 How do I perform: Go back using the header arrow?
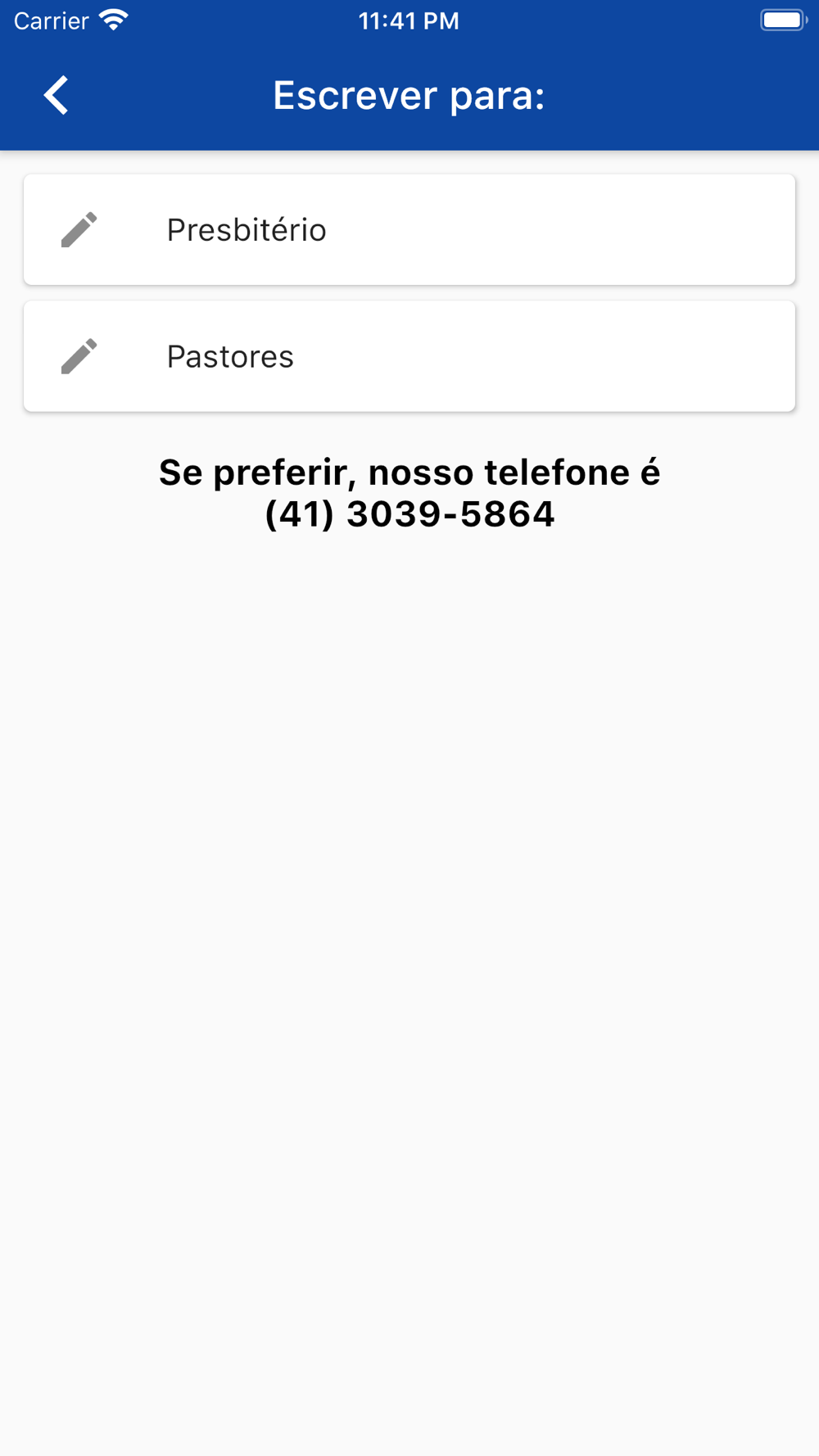[56, 96]
